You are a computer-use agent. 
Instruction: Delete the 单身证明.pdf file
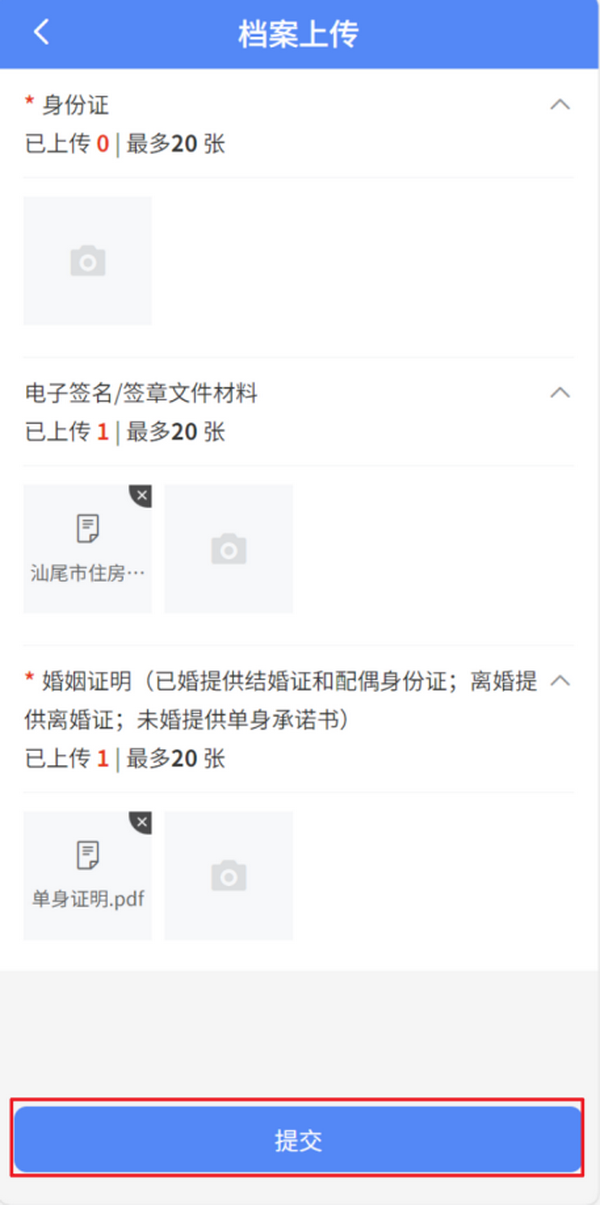(142, 822)
